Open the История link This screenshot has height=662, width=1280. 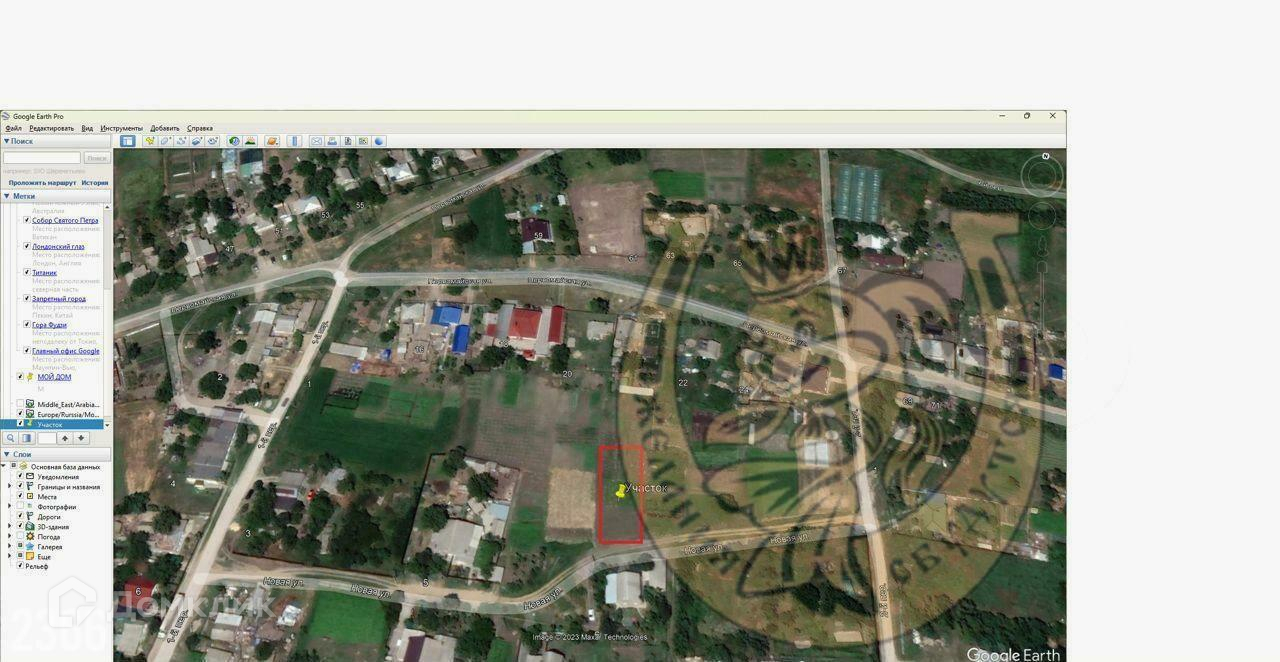click(95, 183)
